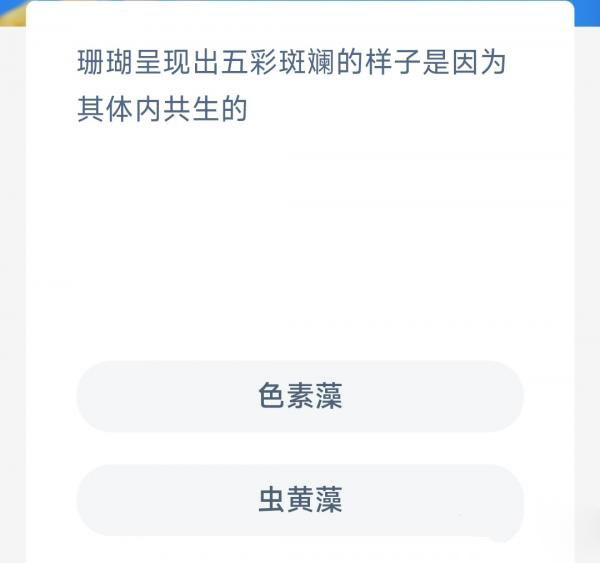The height and width of the screenshot is (563, 600).
Task: Choose the answer 虫黄藻
Action: (300, 500)
